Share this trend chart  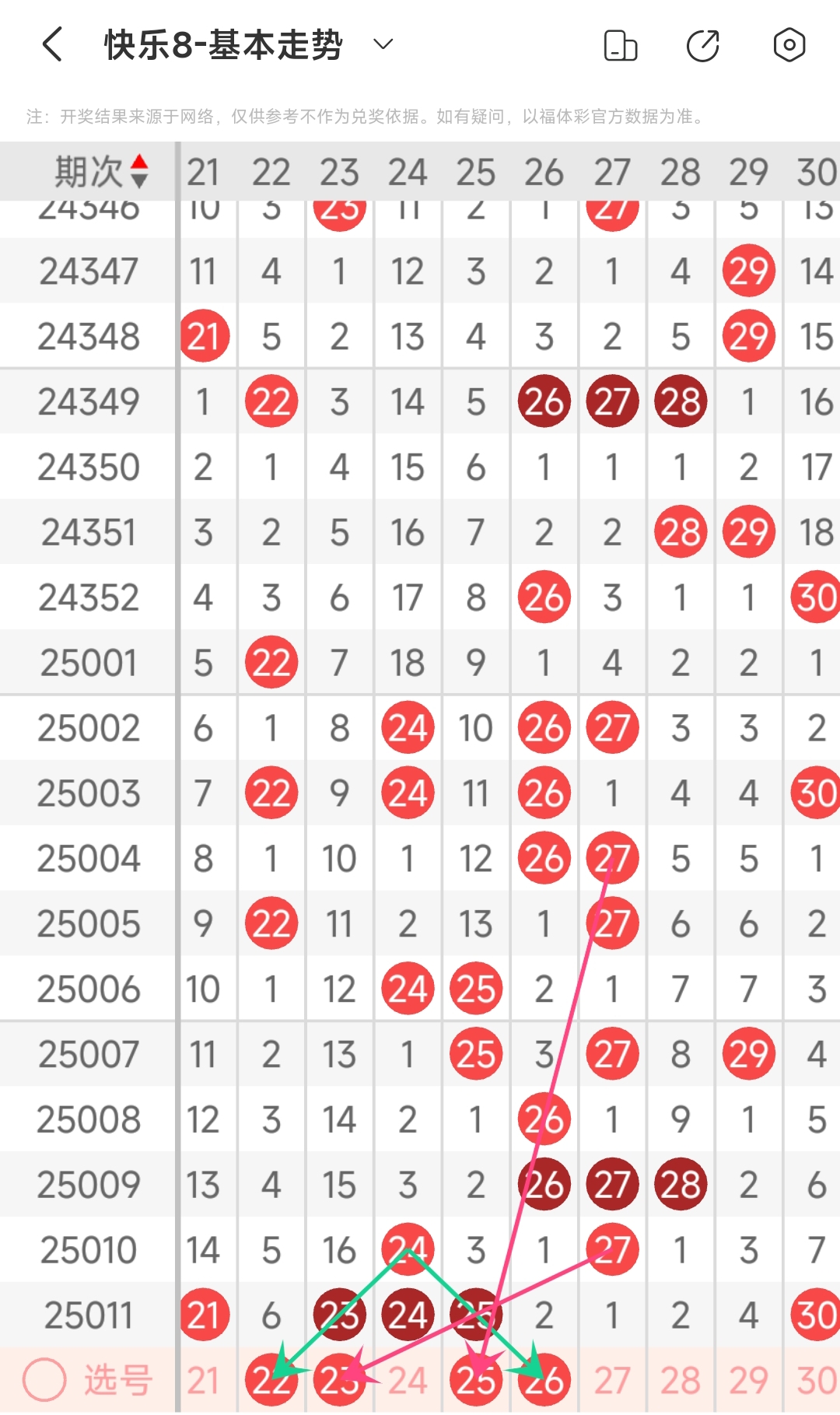click(x=703, y=45)
